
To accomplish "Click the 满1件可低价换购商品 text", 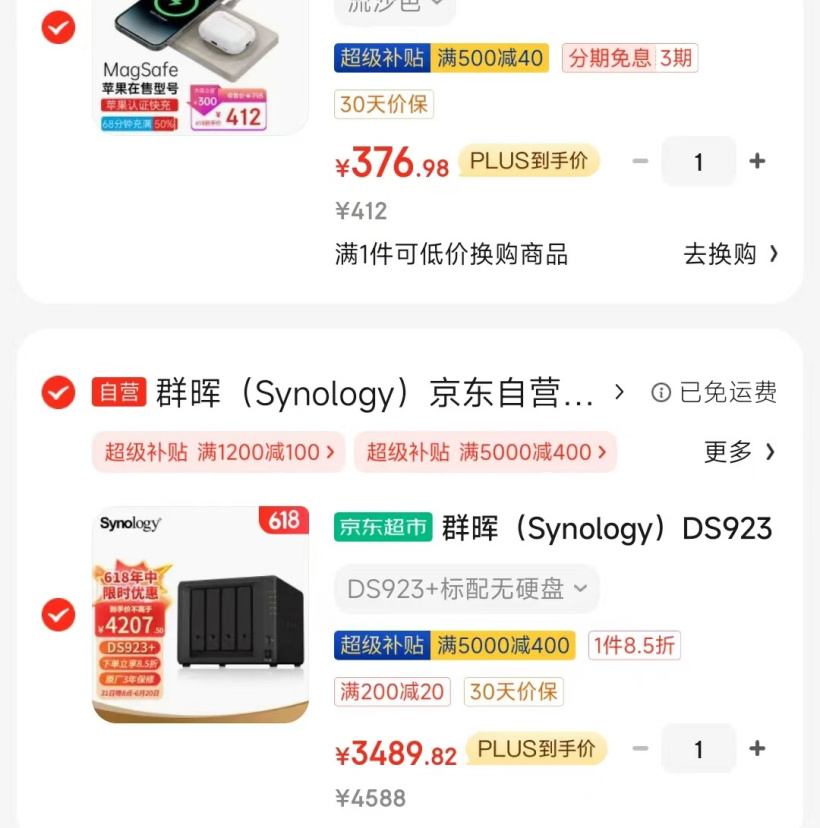I will (x=451, y=254).
